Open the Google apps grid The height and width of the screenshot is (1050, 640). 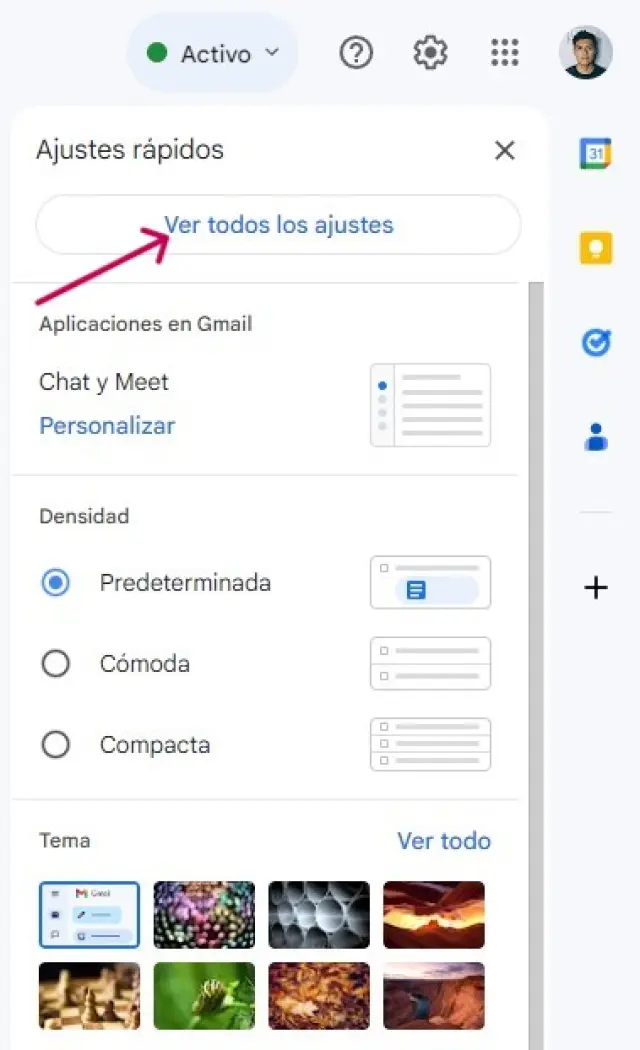[505, 53]
